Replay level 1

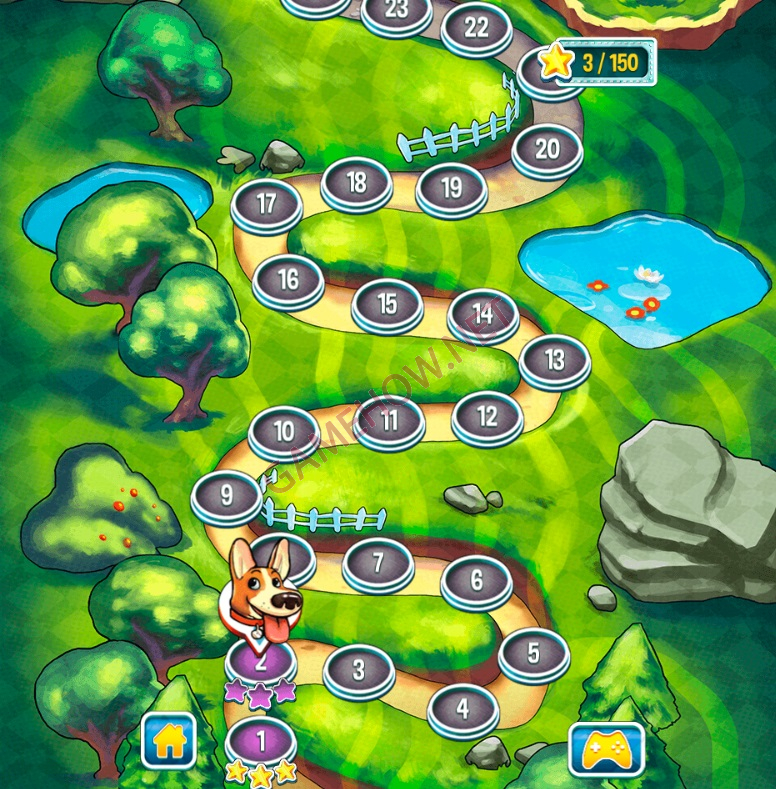click(261, 743)
